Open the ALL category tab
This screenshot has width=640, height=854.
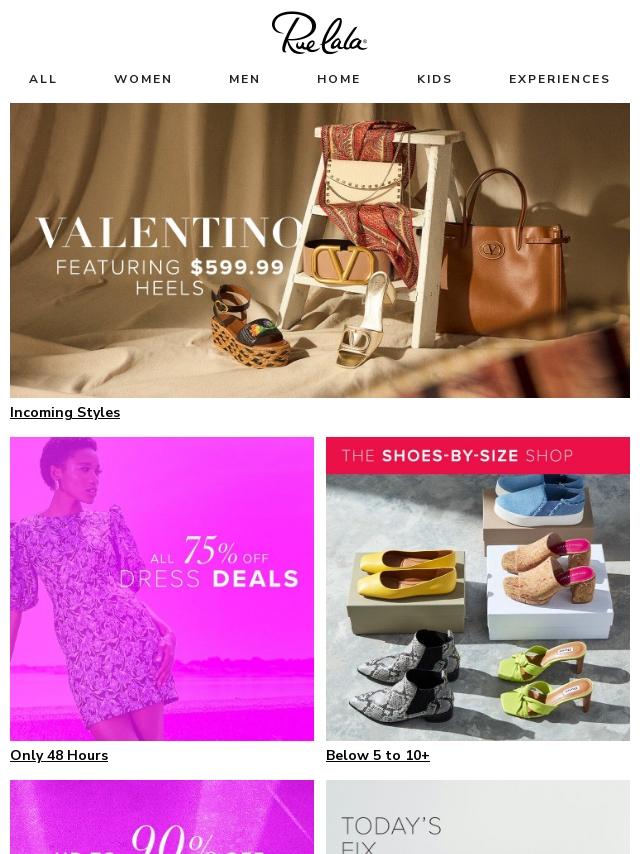click(x=43, y=79)
